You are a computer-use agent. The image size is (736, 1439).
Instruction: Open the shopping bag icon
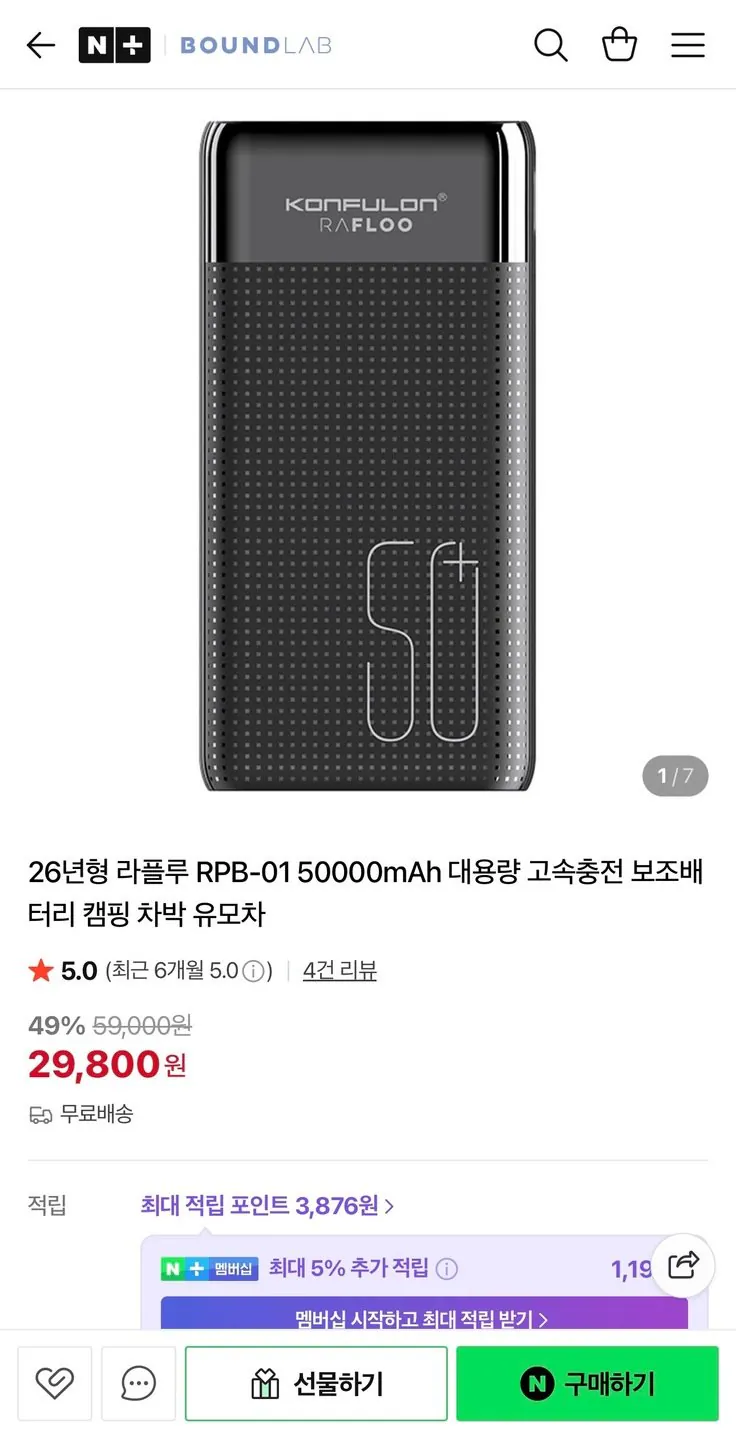[x=619, y=44]
